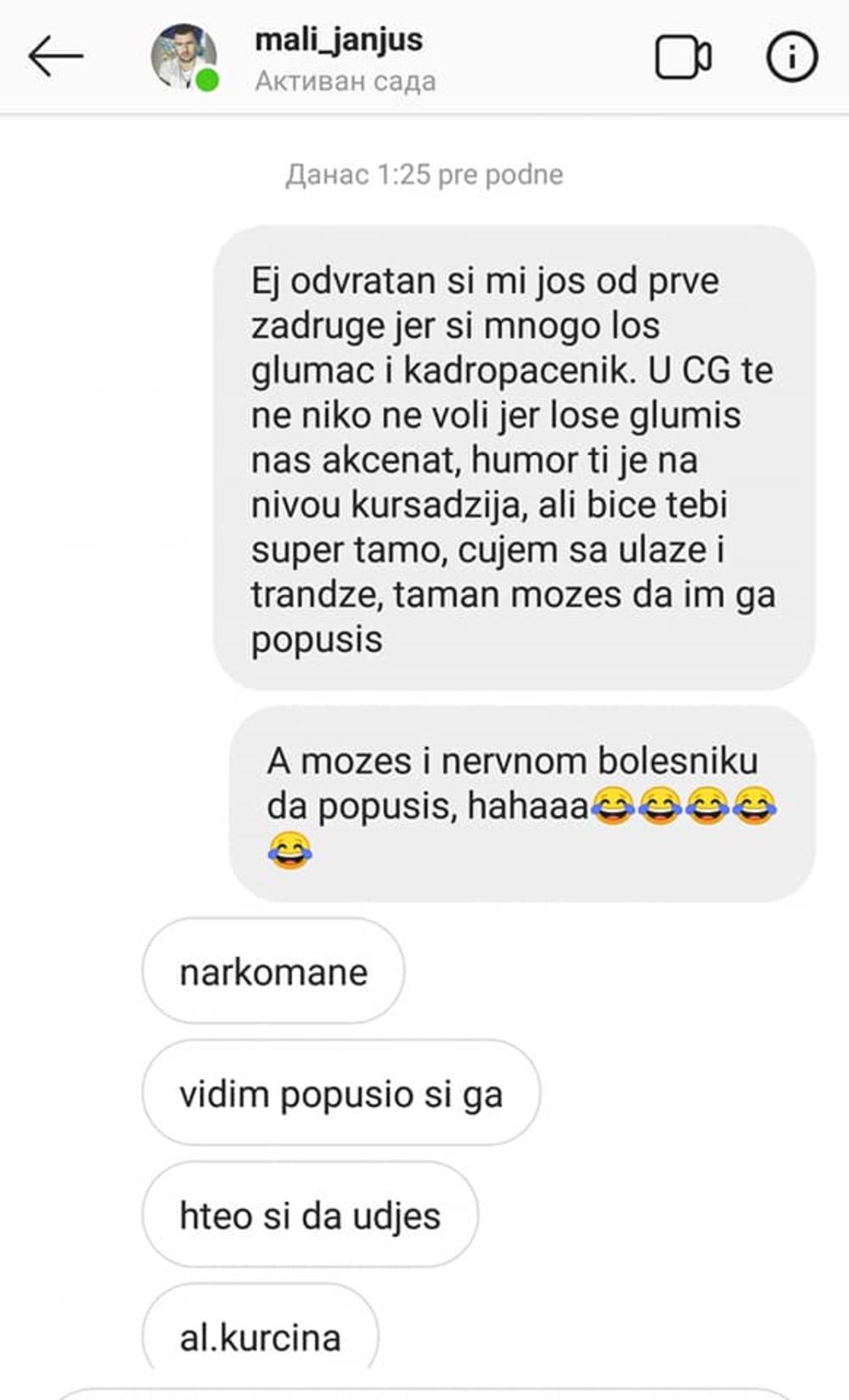This screenshot has height=1400, width=849.
Task: Open mali_janjus profile picture
Action: (183, 57)
